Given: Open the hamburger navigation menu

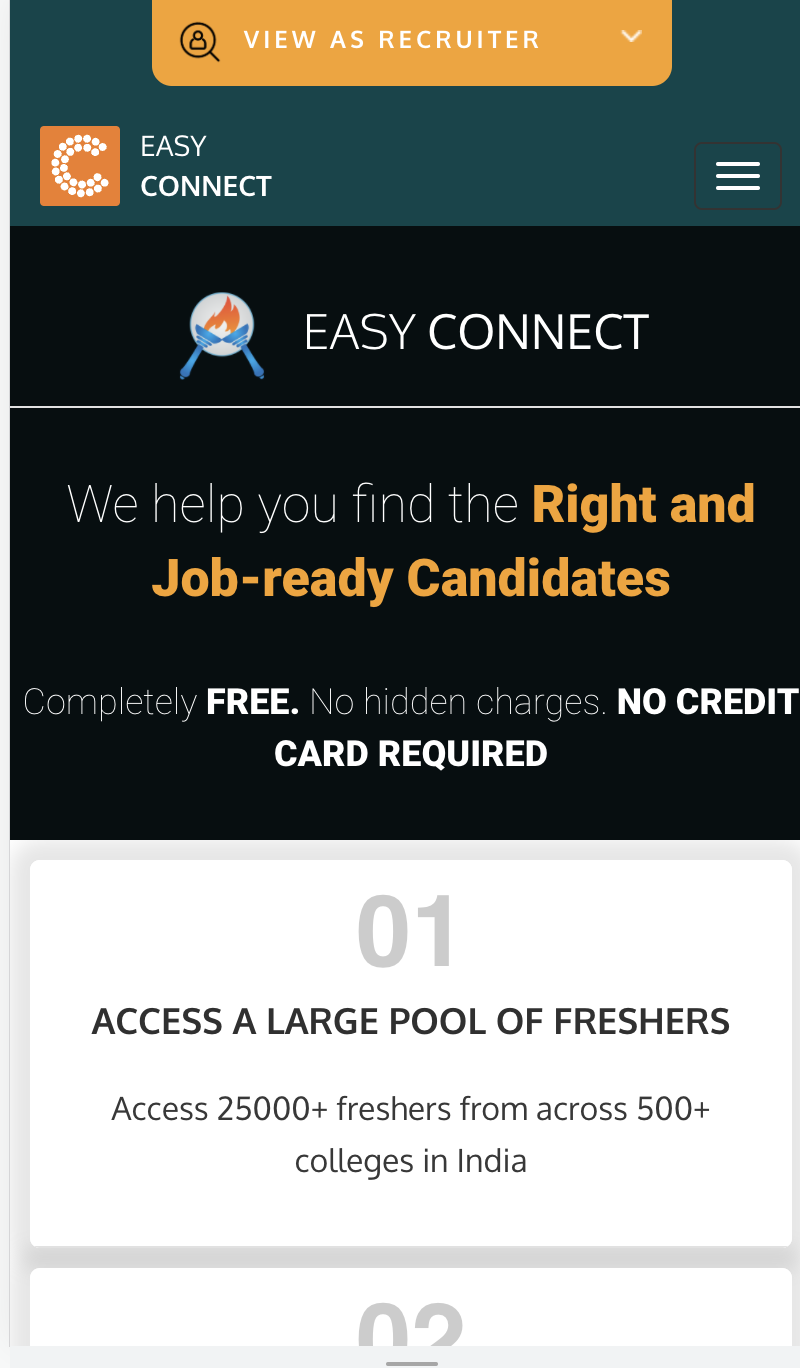Looking at the screenshot, I should click(x=737, y=176).
